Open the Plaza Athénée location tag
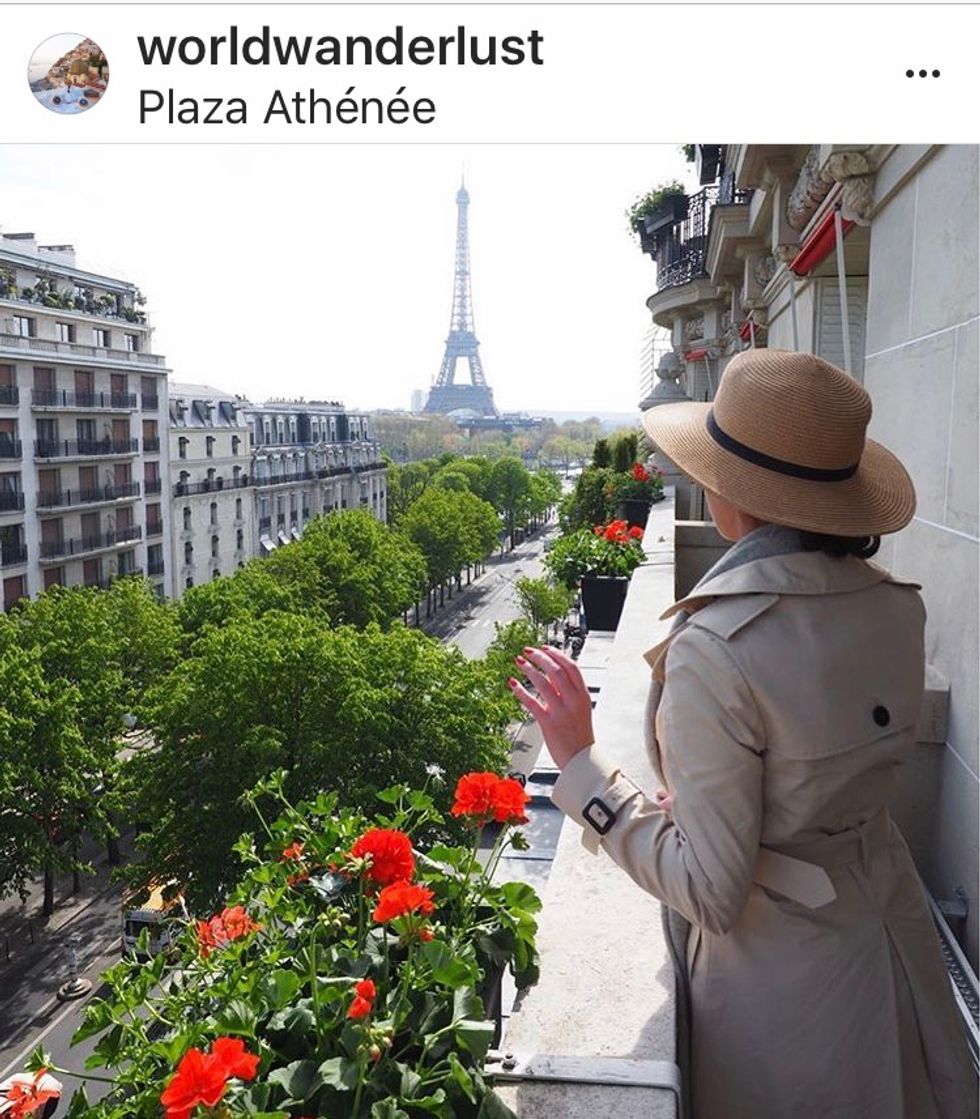 tap(286, 107)
